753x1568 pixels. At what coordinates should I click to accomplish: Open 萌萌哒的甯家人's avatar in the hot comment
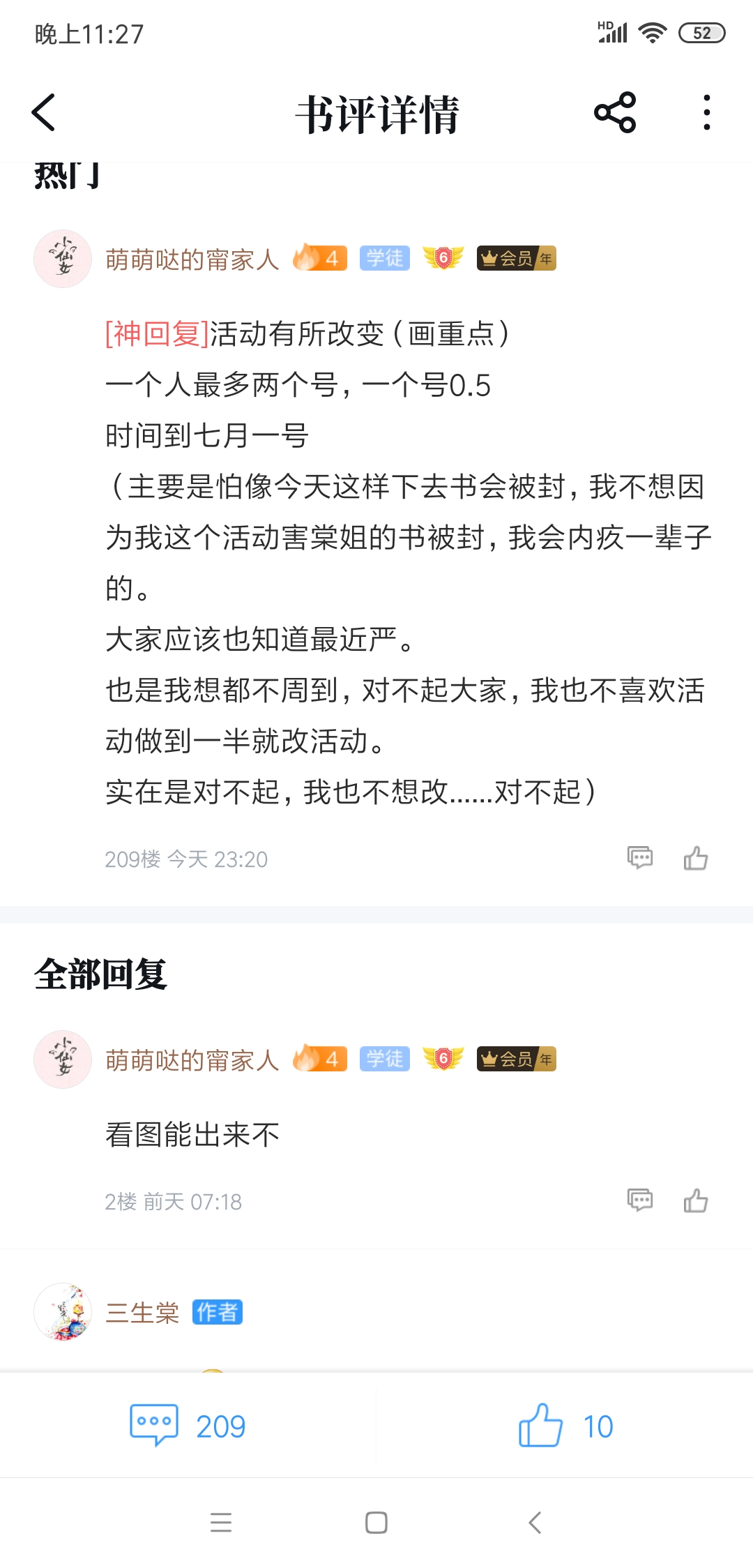63,259
